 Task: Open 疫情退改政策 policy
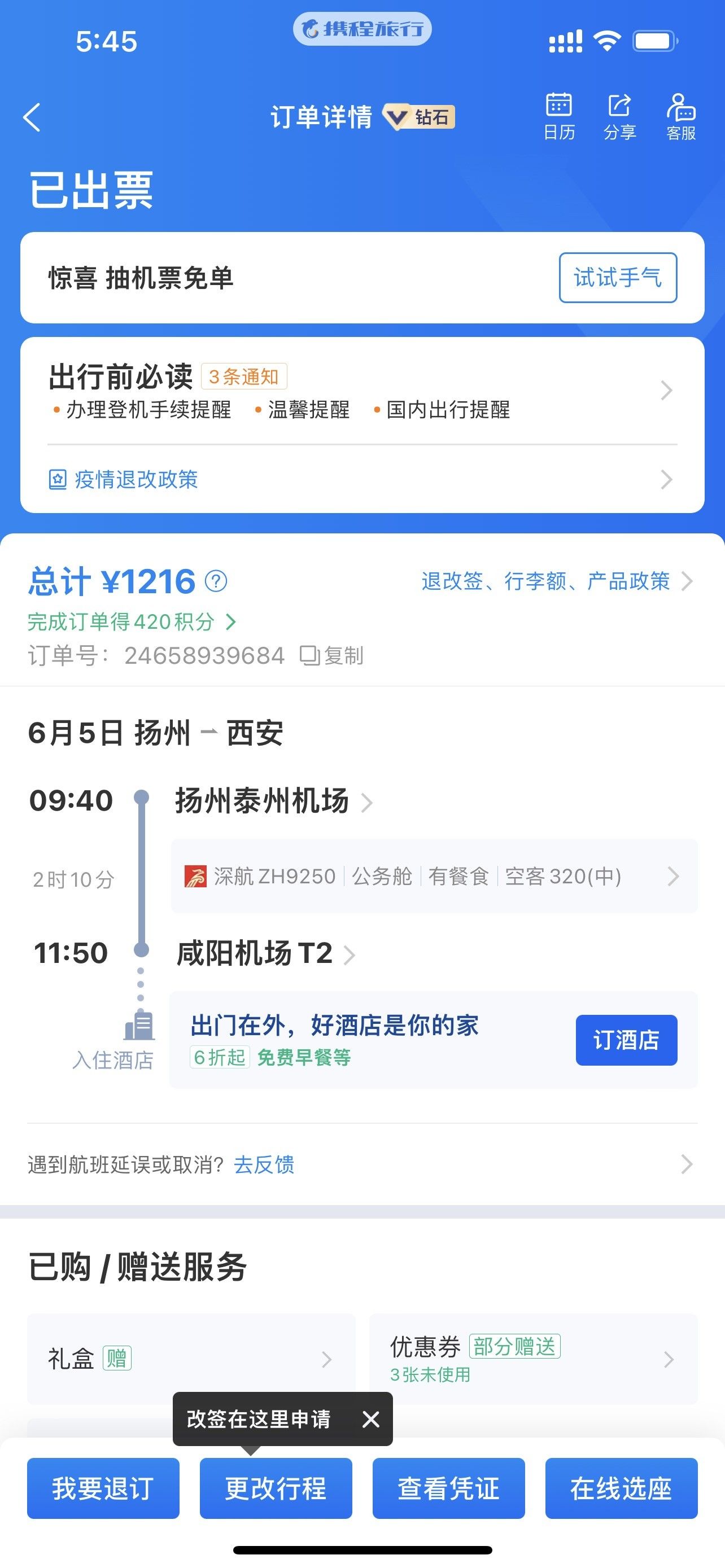click(x=136, y=480)
